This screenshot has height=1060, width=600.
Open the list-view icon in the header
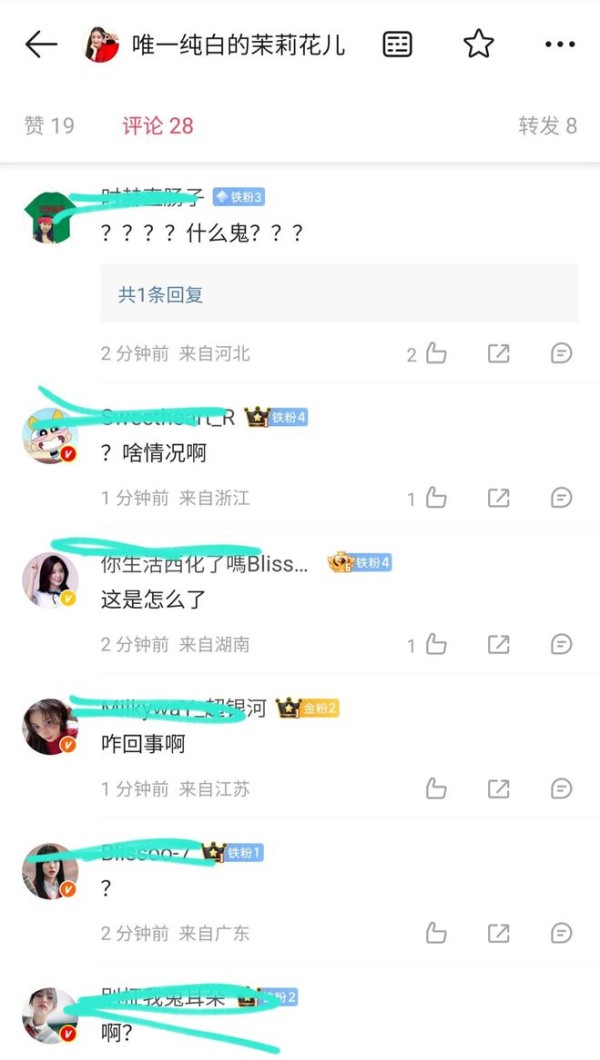[397, 45]
